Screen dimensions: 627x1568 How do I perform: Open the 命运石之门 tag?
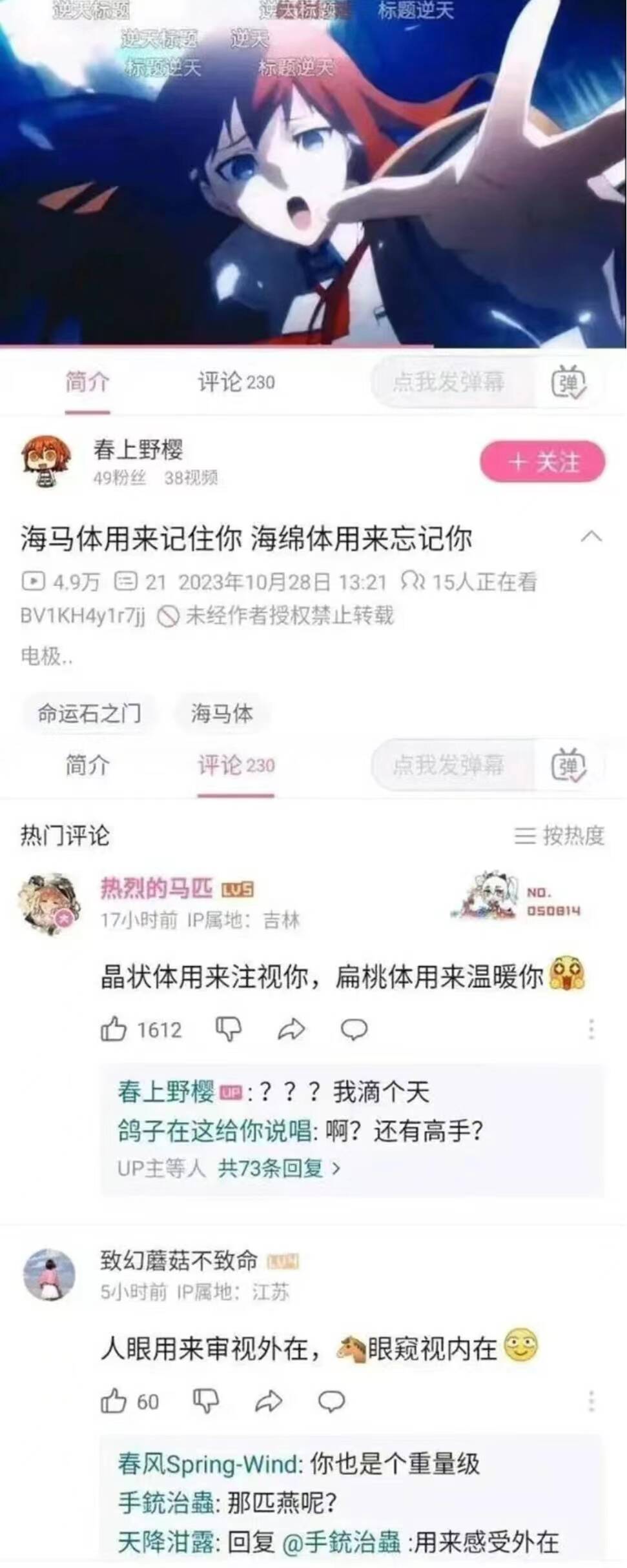click(89, 713)
